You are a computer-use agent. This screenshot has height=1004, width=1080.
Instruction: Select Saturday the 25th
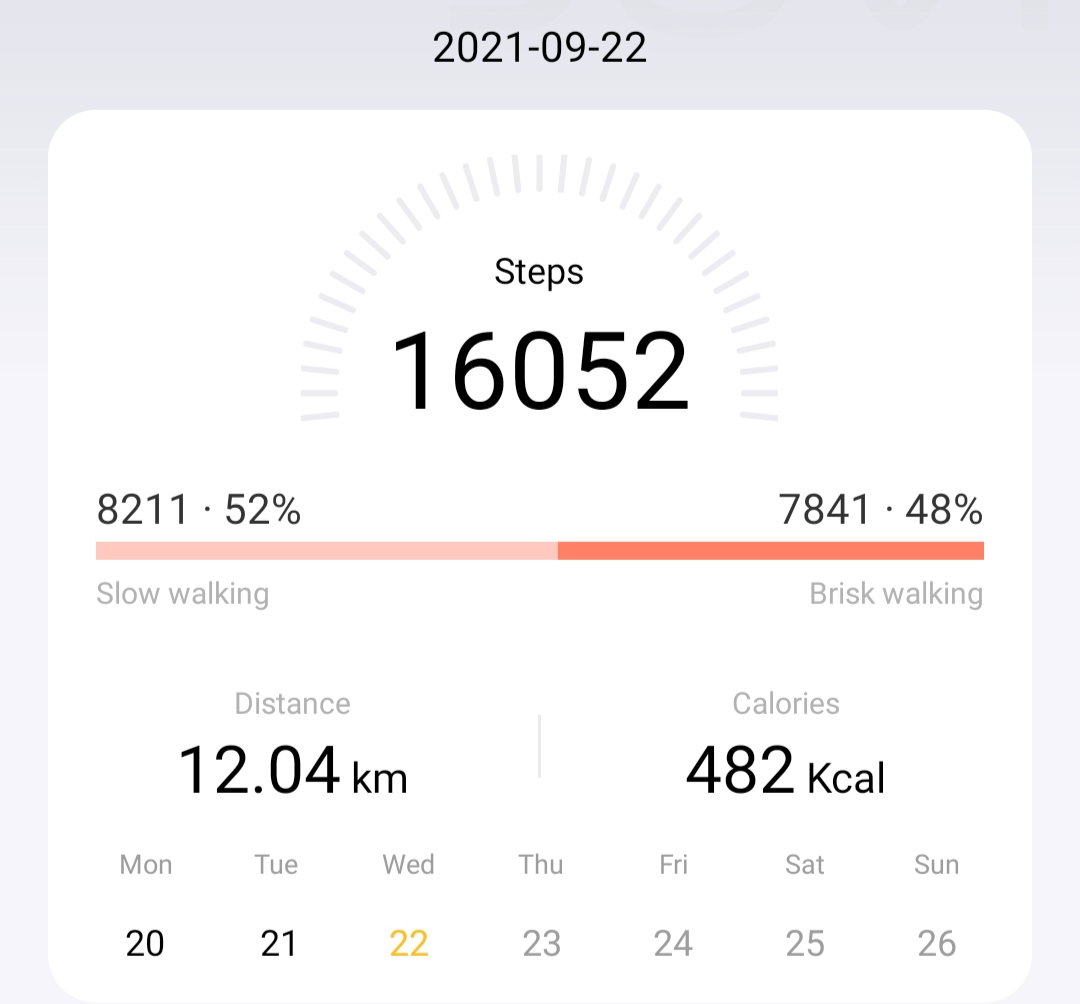click(804, 943)
